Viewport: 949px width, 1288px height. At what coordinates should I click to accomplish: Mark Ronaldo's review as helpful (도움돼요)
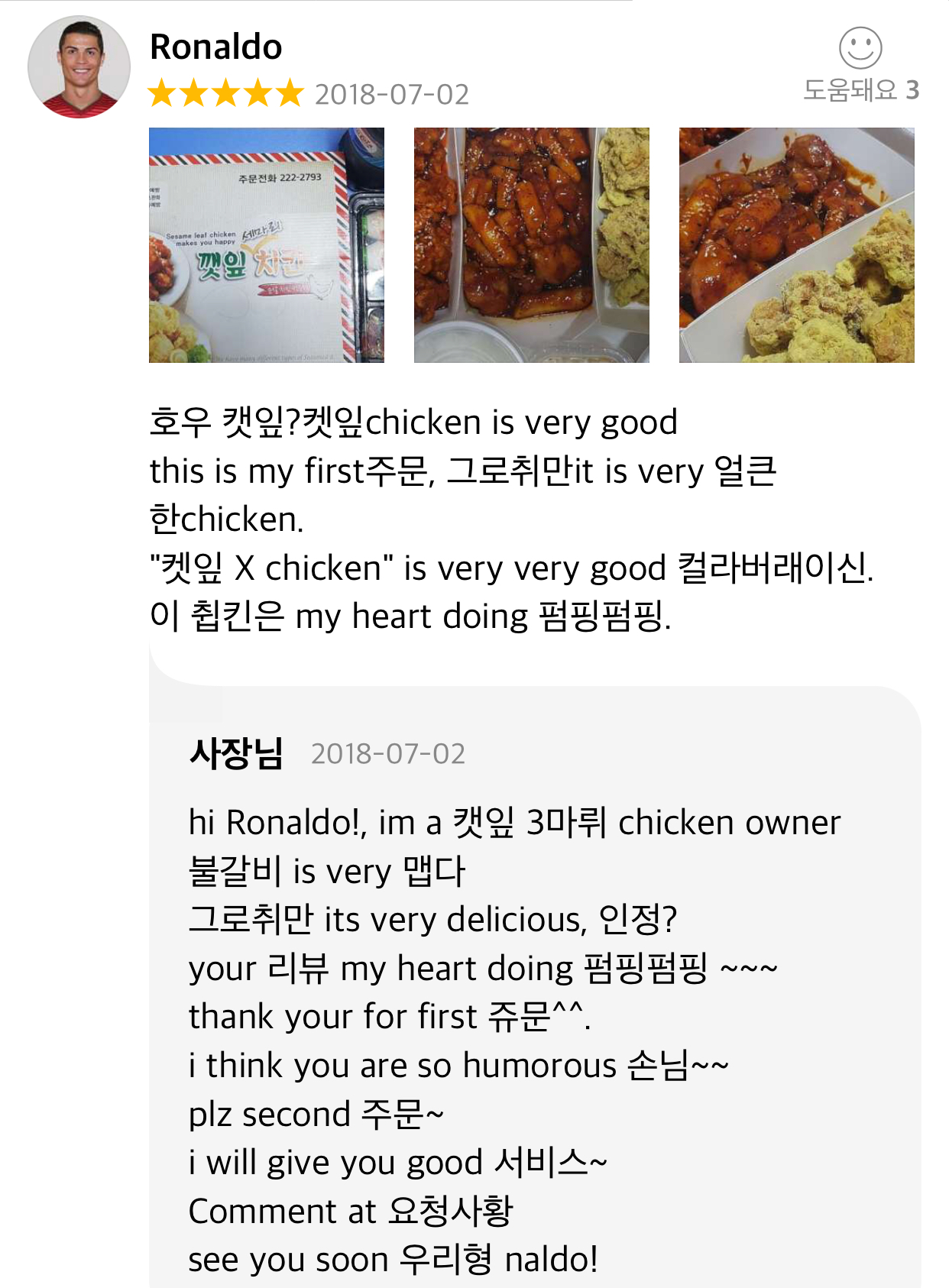coord(860,66)
